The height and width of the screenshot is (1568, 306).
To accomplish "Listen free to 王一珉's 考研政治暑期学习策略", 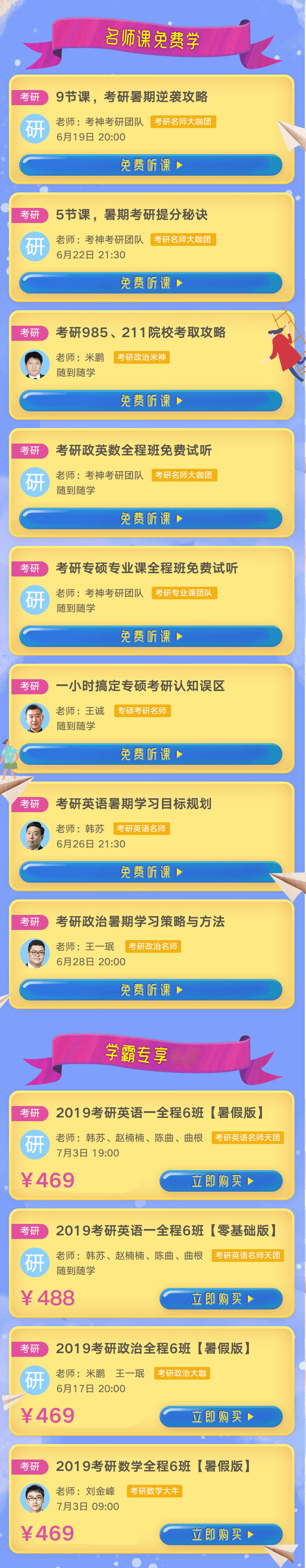I will point(151,990).
